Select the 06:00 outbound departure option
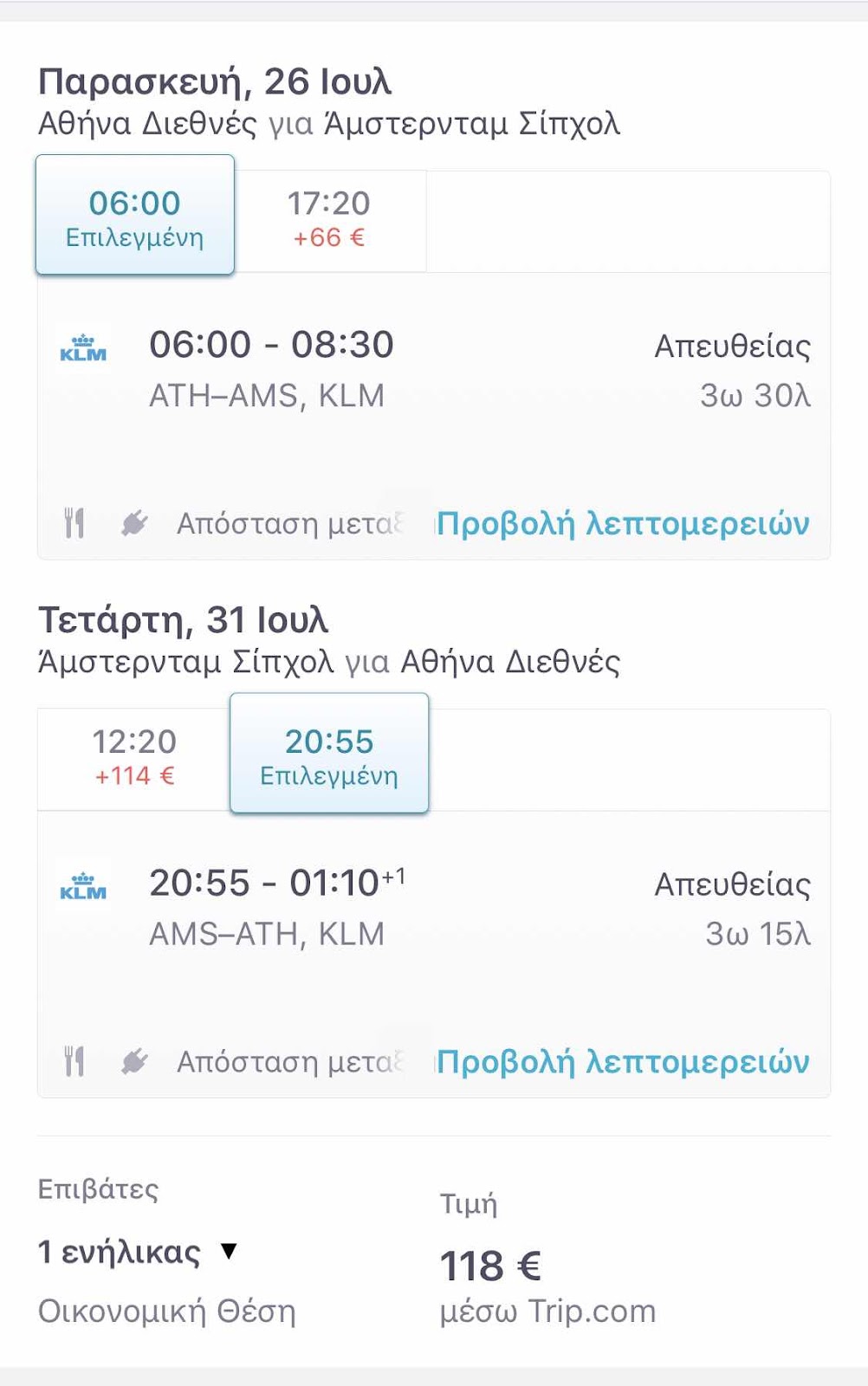868x1386 pixels. pyautogui.click(x=135, y=216)
